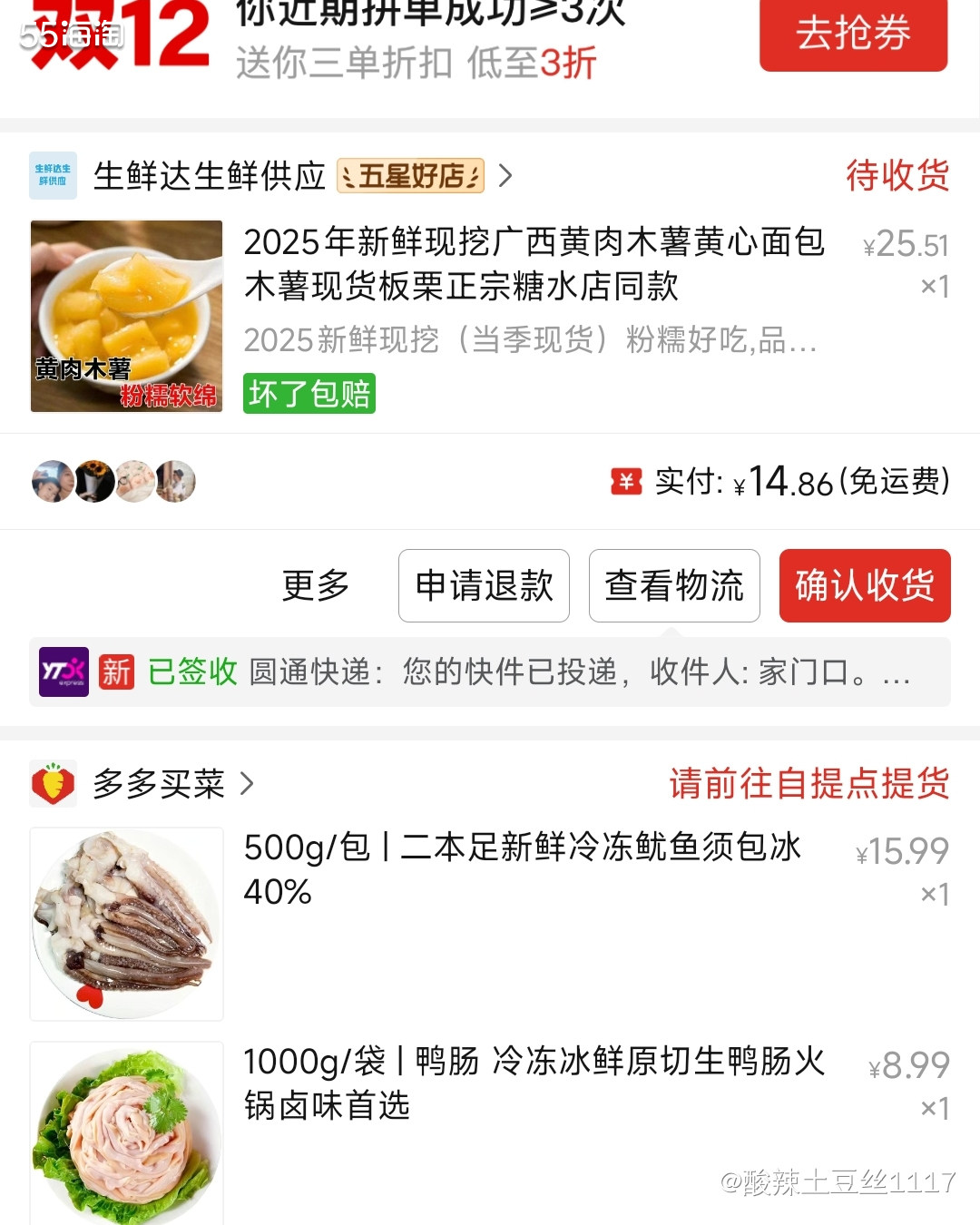Click 查看物流 to view logistics
This screenshot has width=980, height=1225.
pyautogui.click(x=674, y=586)
